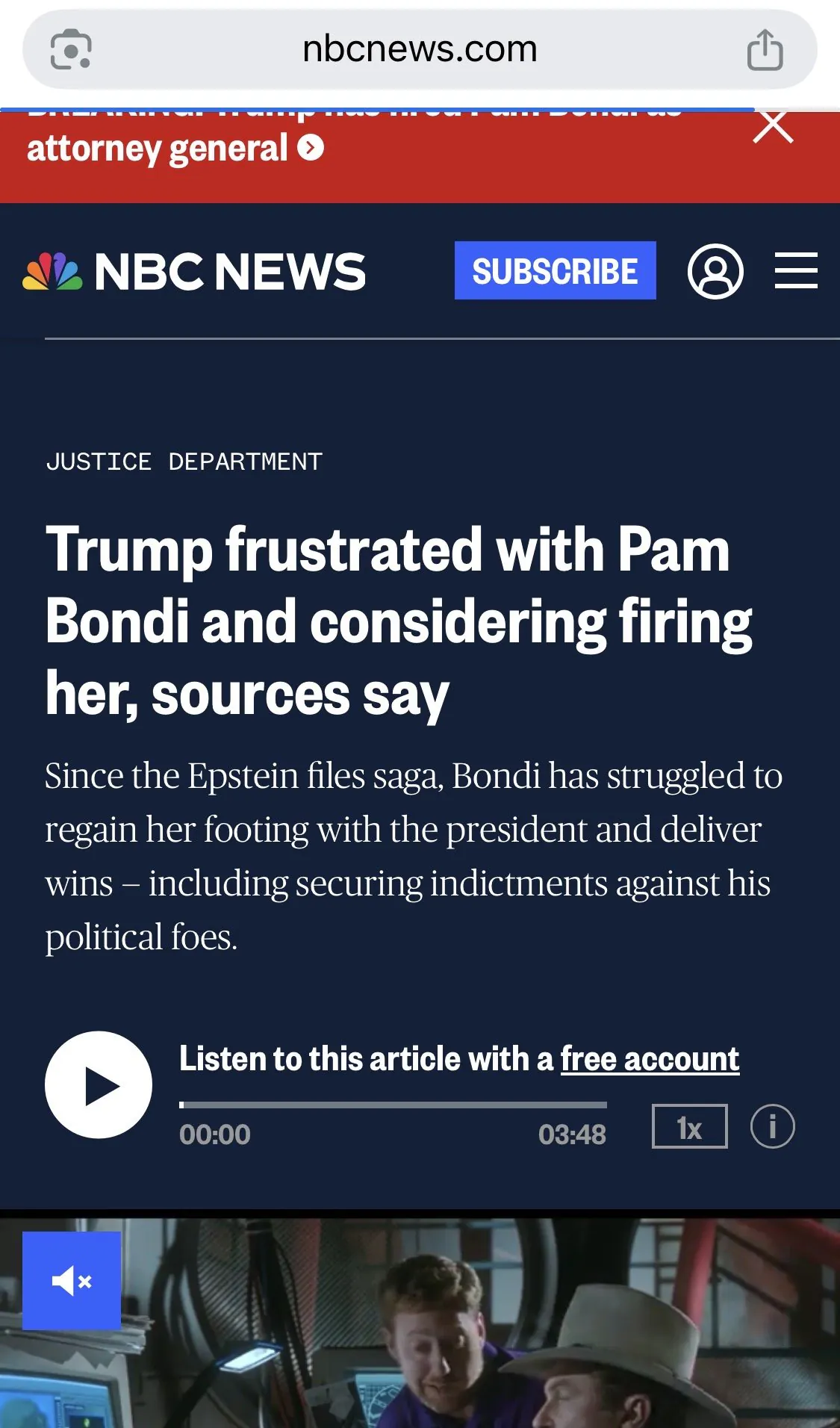This screenshot has width=840, height=1428.
Task: Open the hamburger navigation menu
Action: point(795,270)
